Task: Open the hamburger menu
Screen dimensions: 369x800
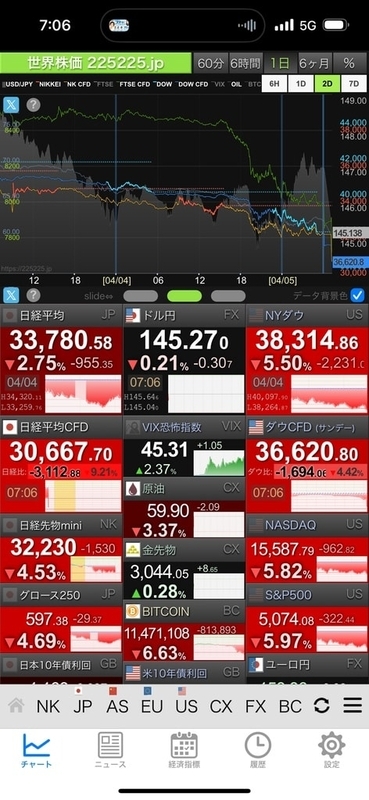Action: (353, 706)
